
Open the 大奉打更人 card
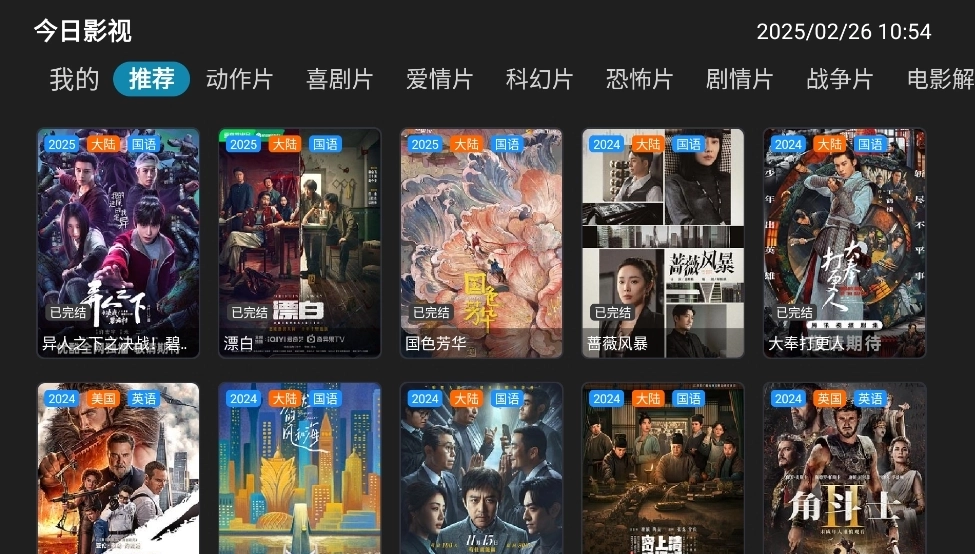pyautogui.click(x=844, y=243)
